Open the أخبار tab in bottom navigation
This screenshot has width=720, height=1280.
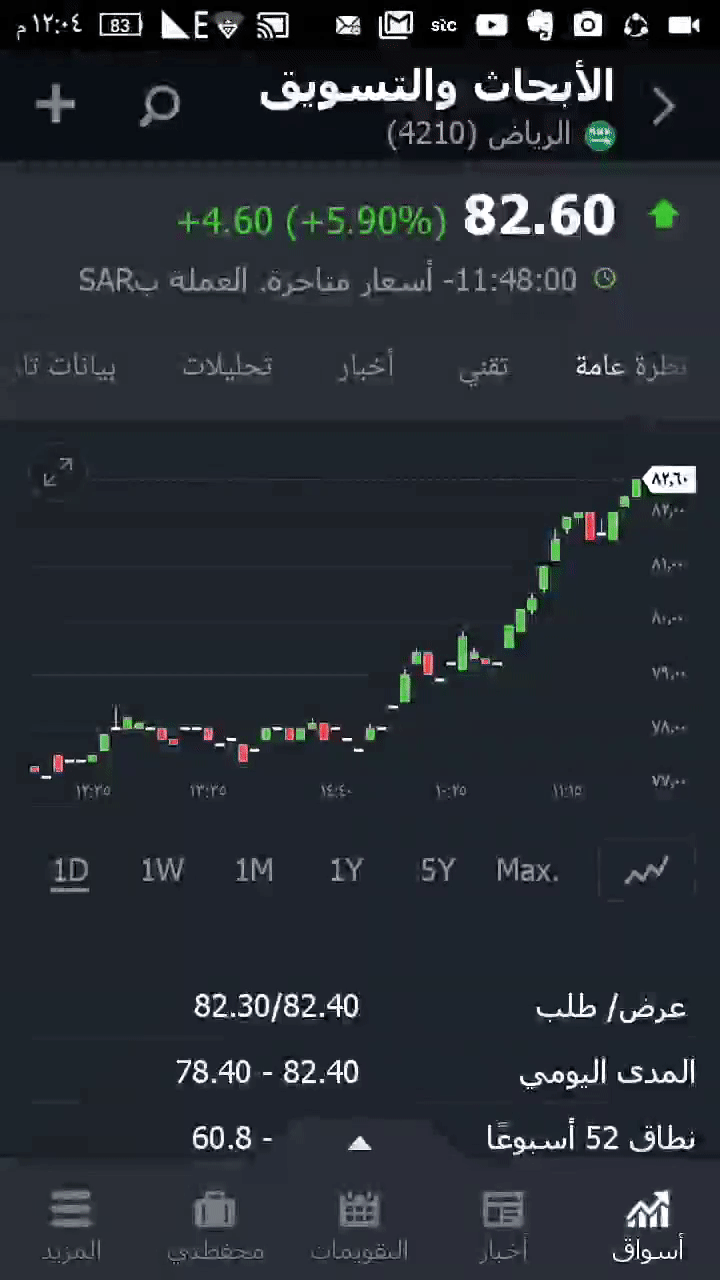click(503, 1224)
